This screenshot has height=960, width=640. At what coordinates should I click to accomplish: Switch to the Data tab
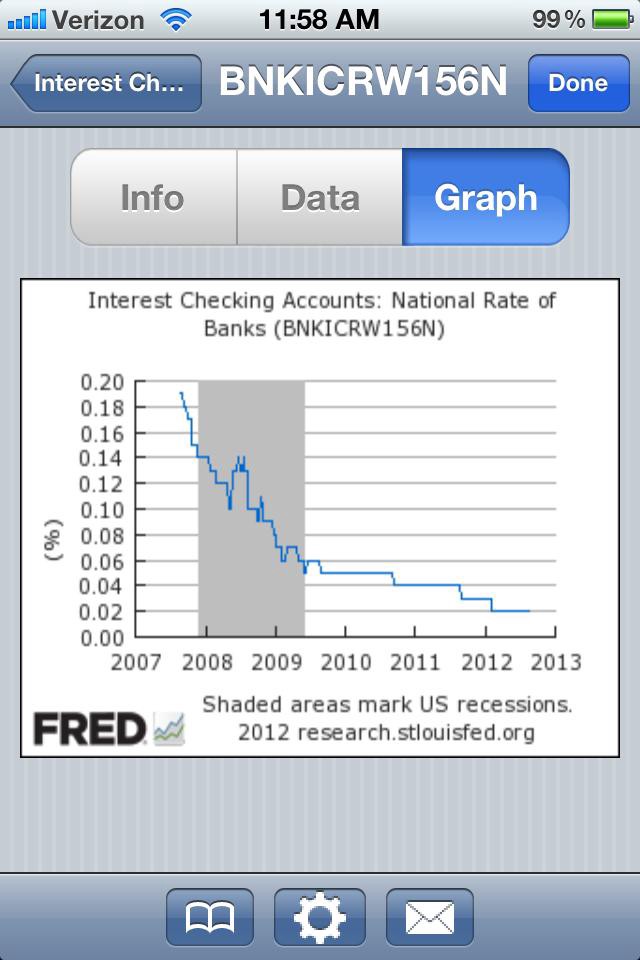(x=320, y=197)
